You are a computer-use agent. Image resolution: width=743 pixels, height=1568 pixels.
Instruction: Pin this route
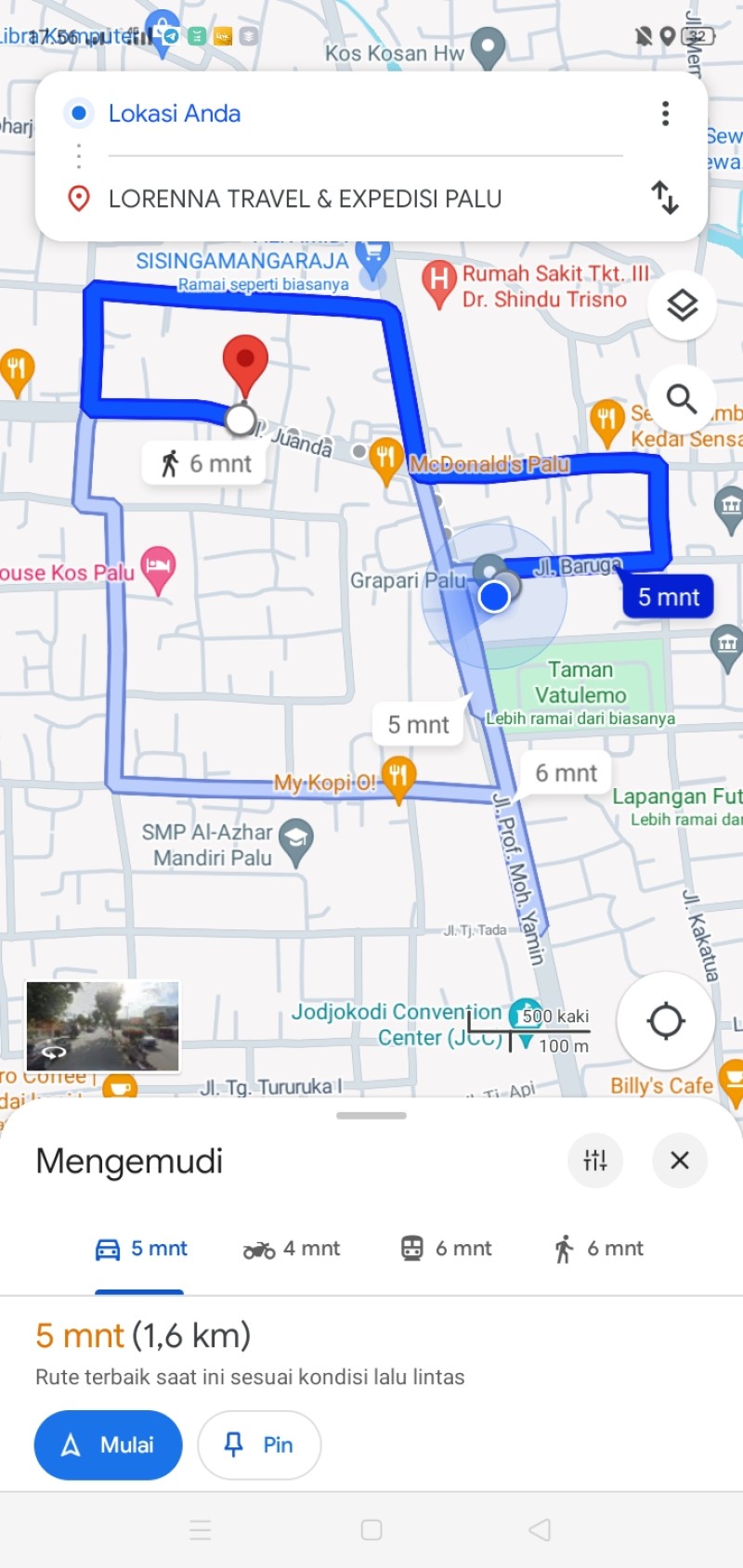[259, 1445]
